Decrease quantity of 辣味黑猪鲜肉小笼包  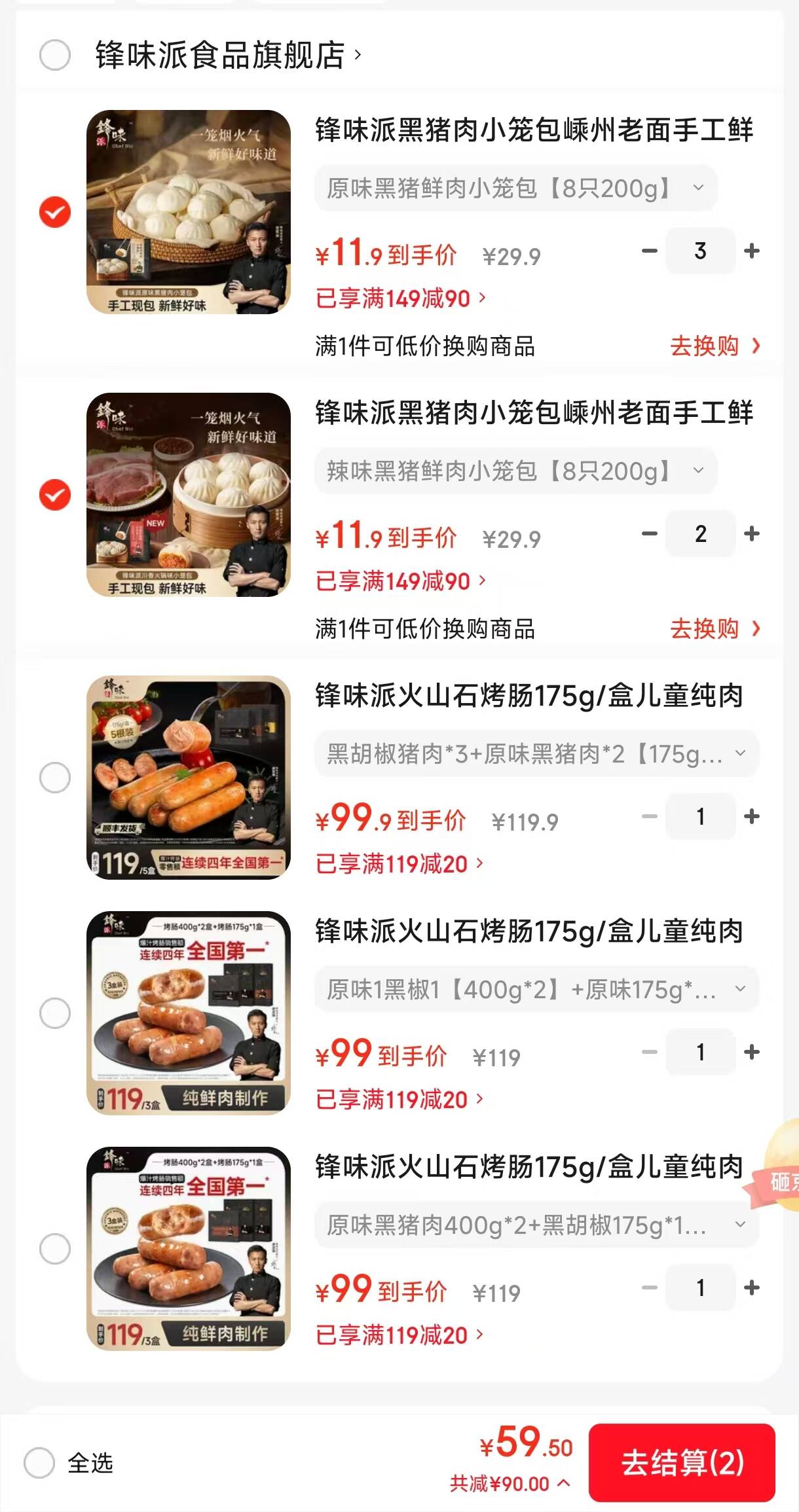point(649,533)
